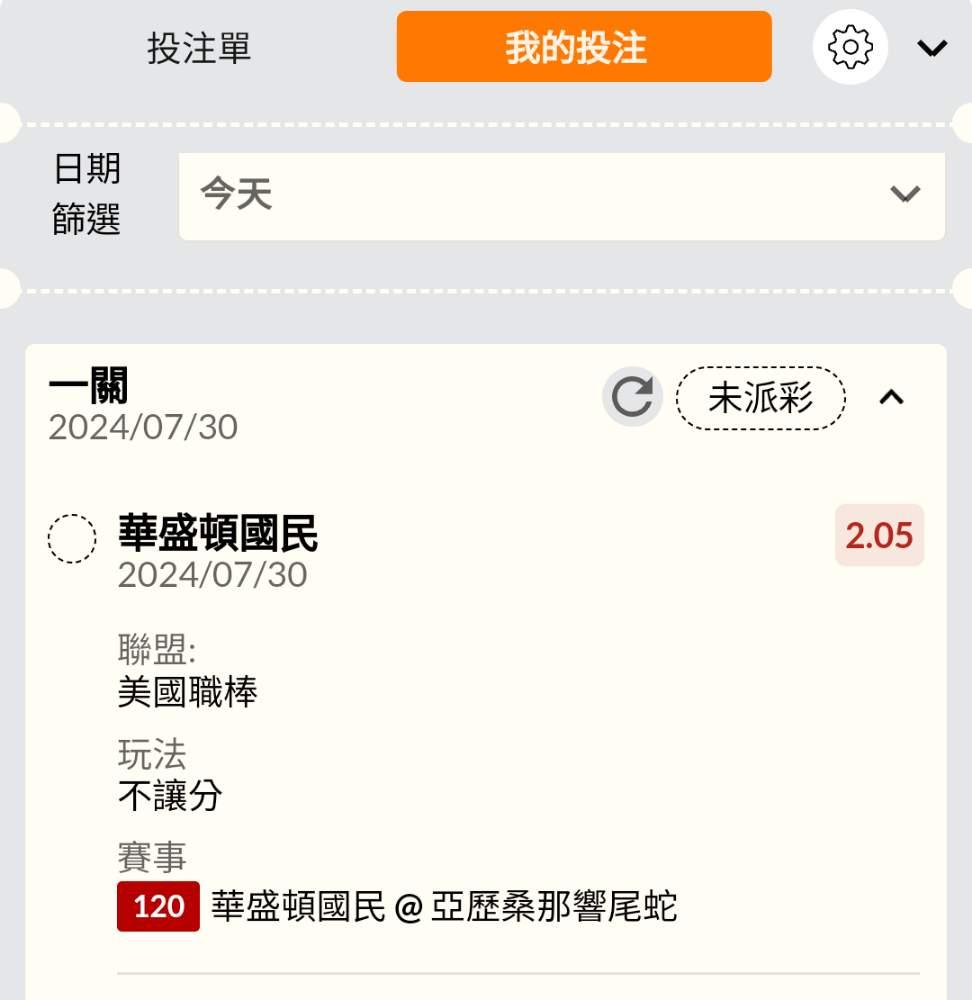Open the 今天 date filter dropdown
Screen dimensions: 972x1000
(x=561, y=196)
